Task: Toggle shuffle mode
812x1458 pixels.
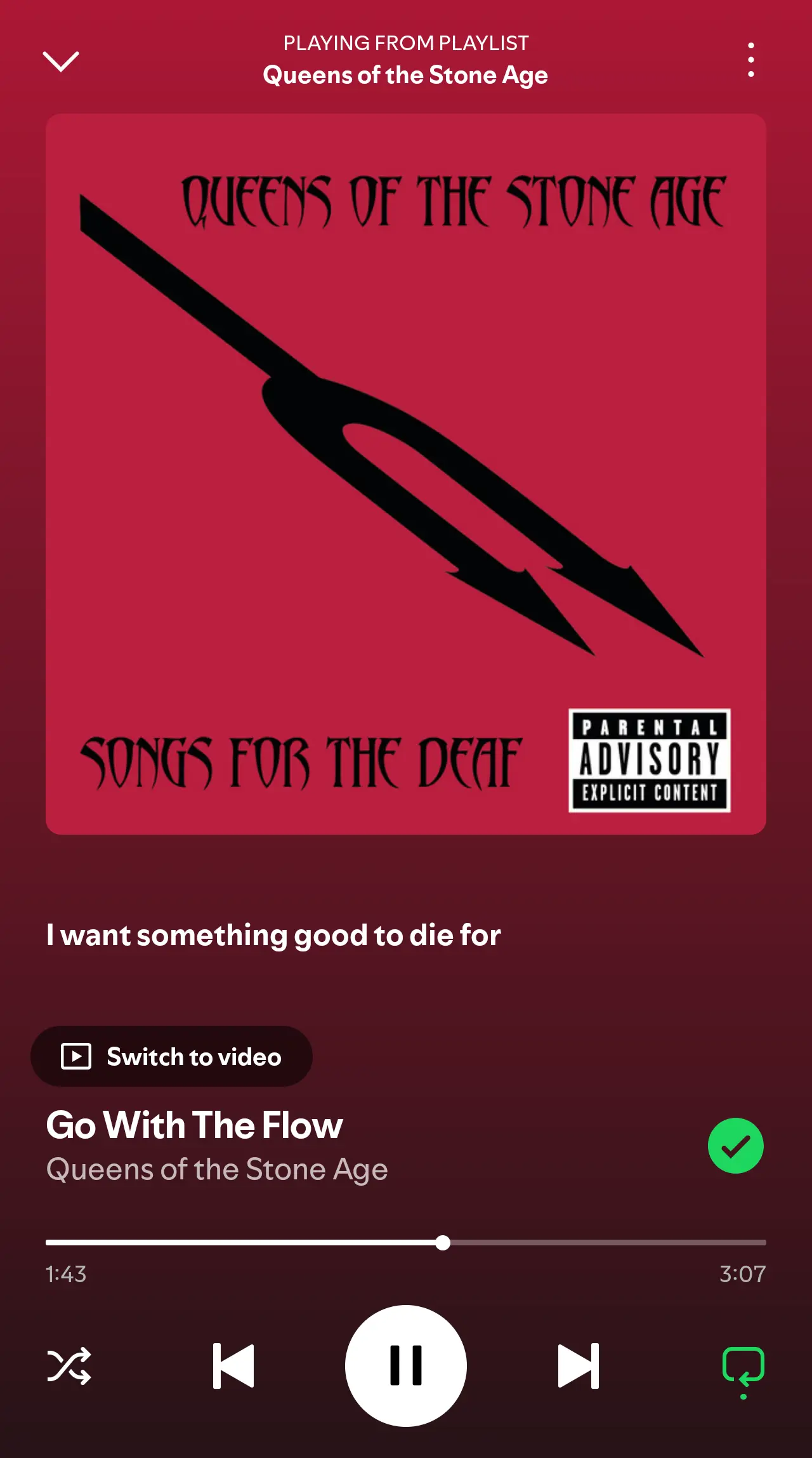Action: [x=69, y=1366]
